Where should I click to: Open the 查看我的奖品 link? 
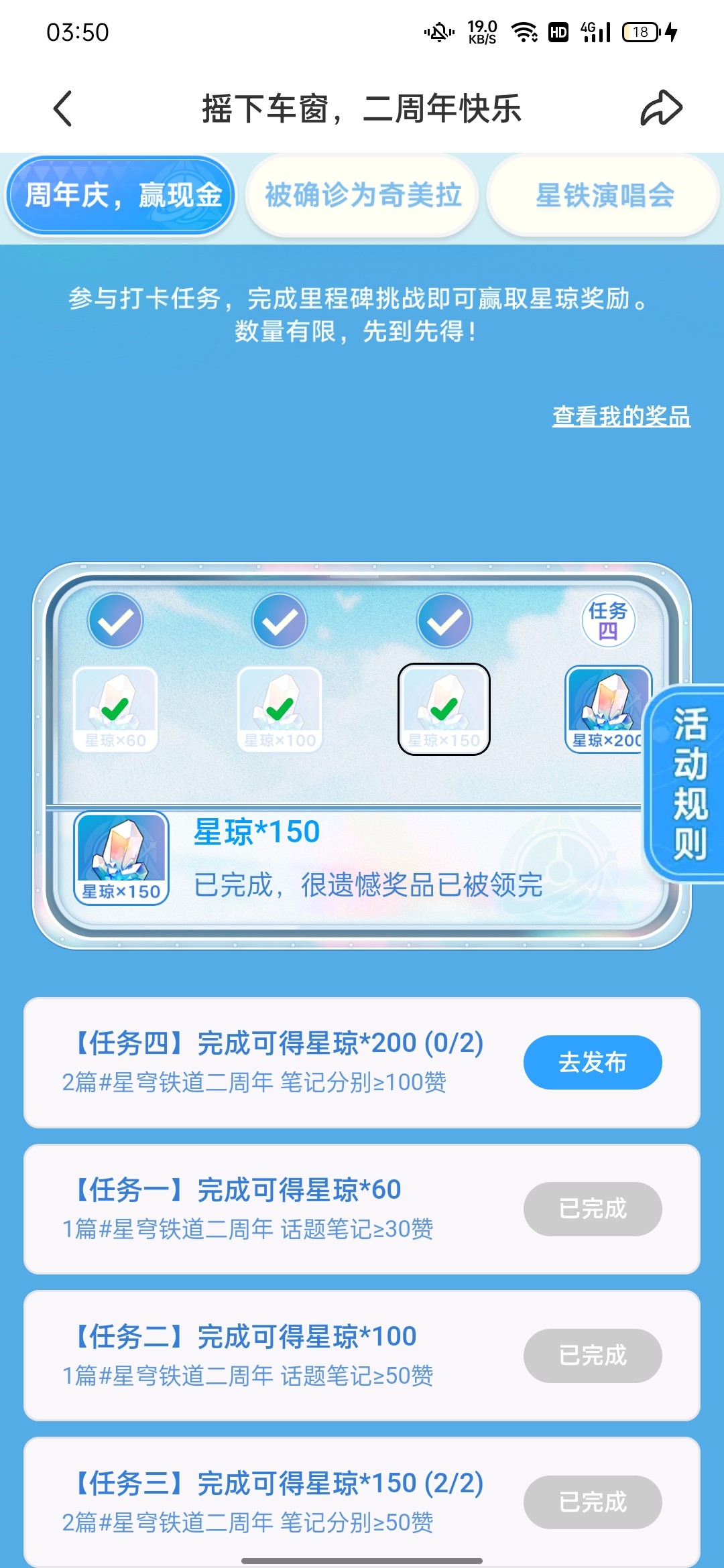pyautogui.click(x=621, y=416)
